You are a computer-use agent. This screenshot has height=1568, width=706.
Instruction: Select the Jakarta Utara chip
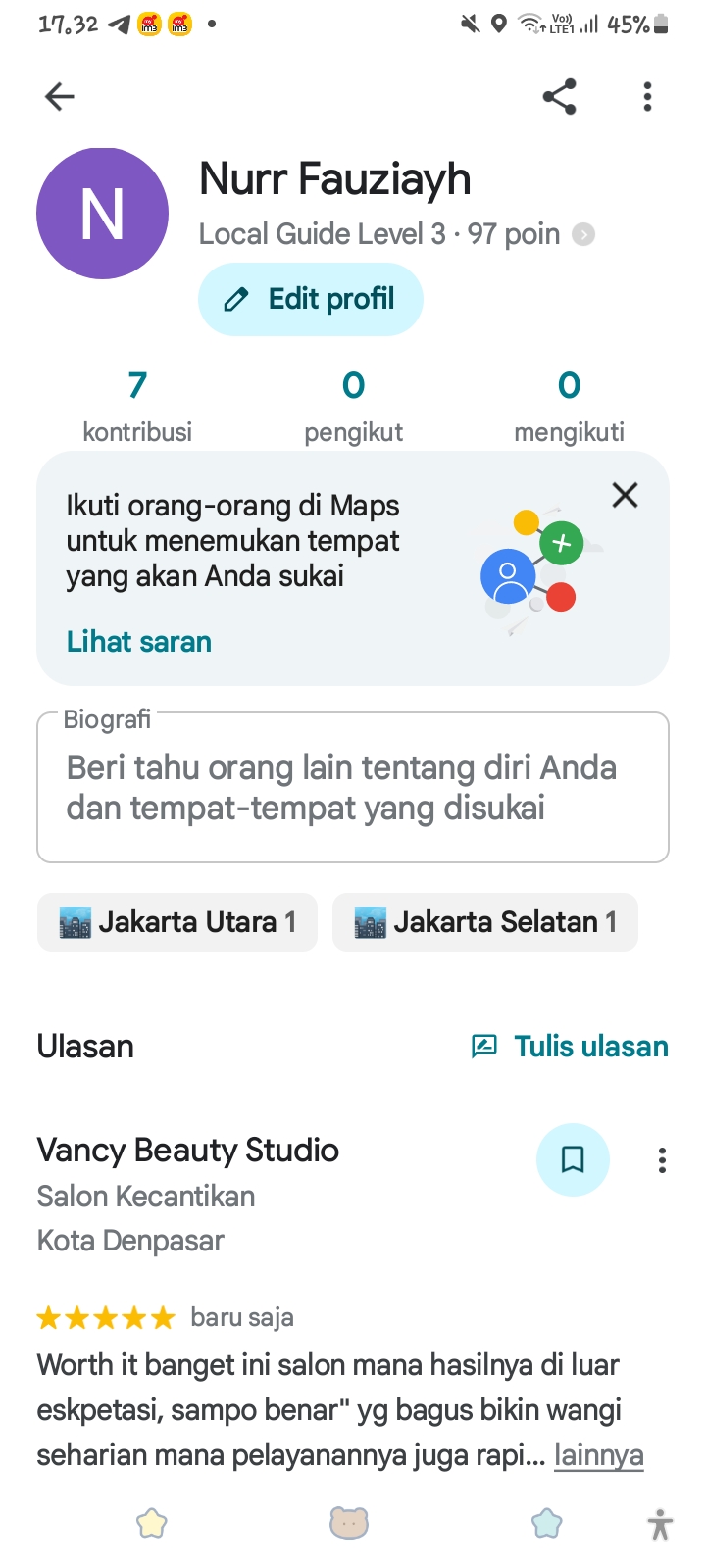pyautogui.click(x=177, y=922)
